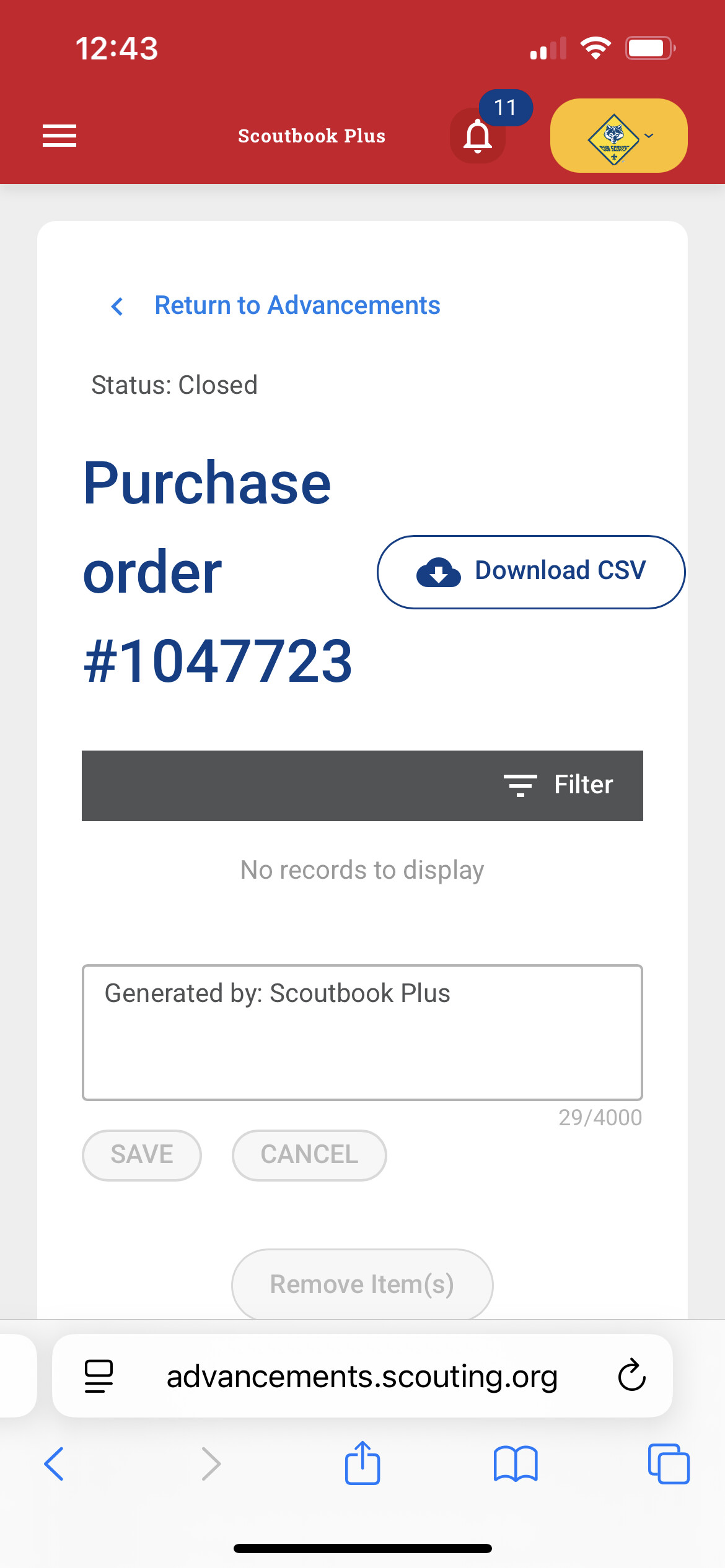The image size is (725, 1568).
Task: Share this page from Safari
Action: click(x=362, y=1464)
